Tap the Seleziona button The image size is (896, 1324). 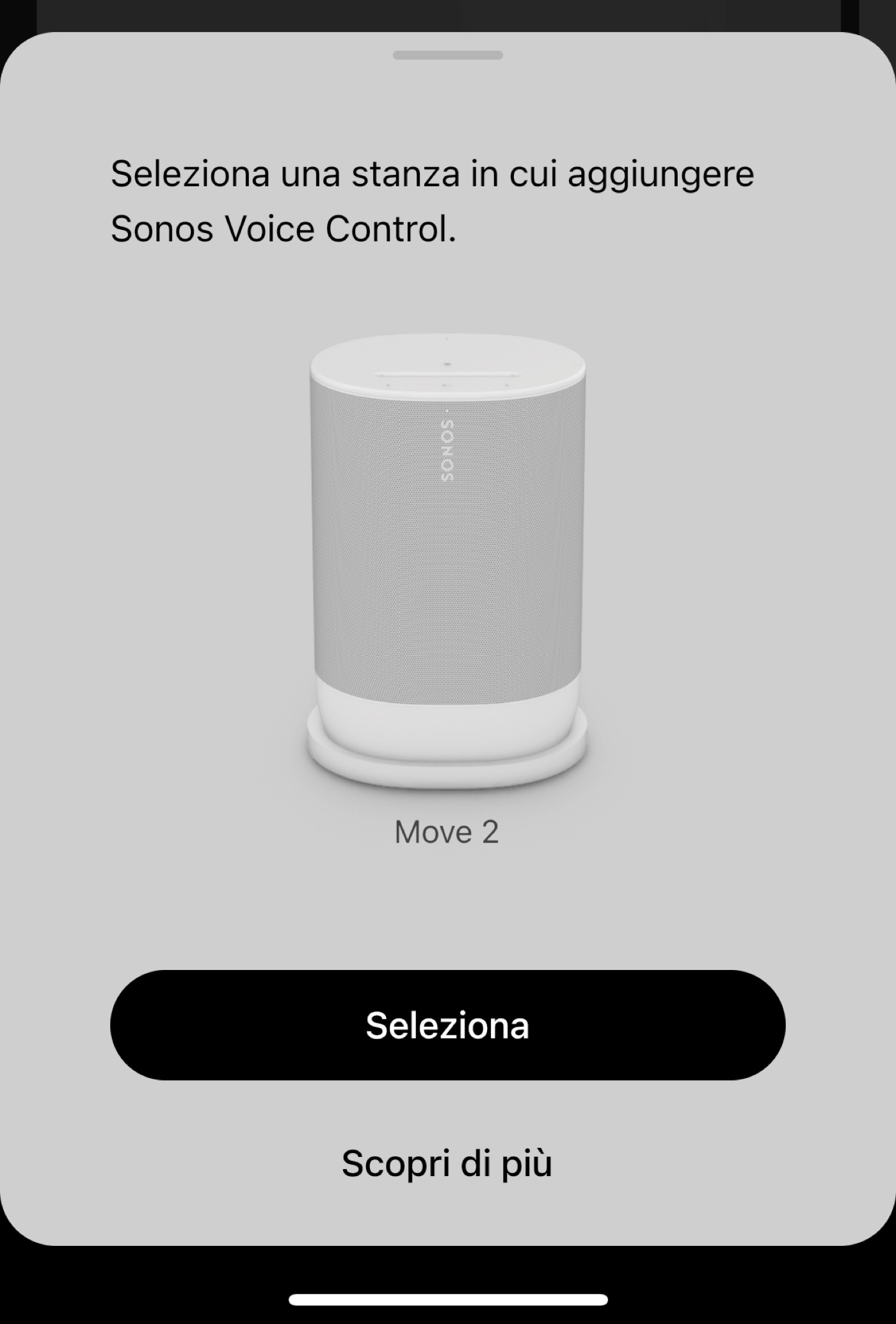(447, 1025)
